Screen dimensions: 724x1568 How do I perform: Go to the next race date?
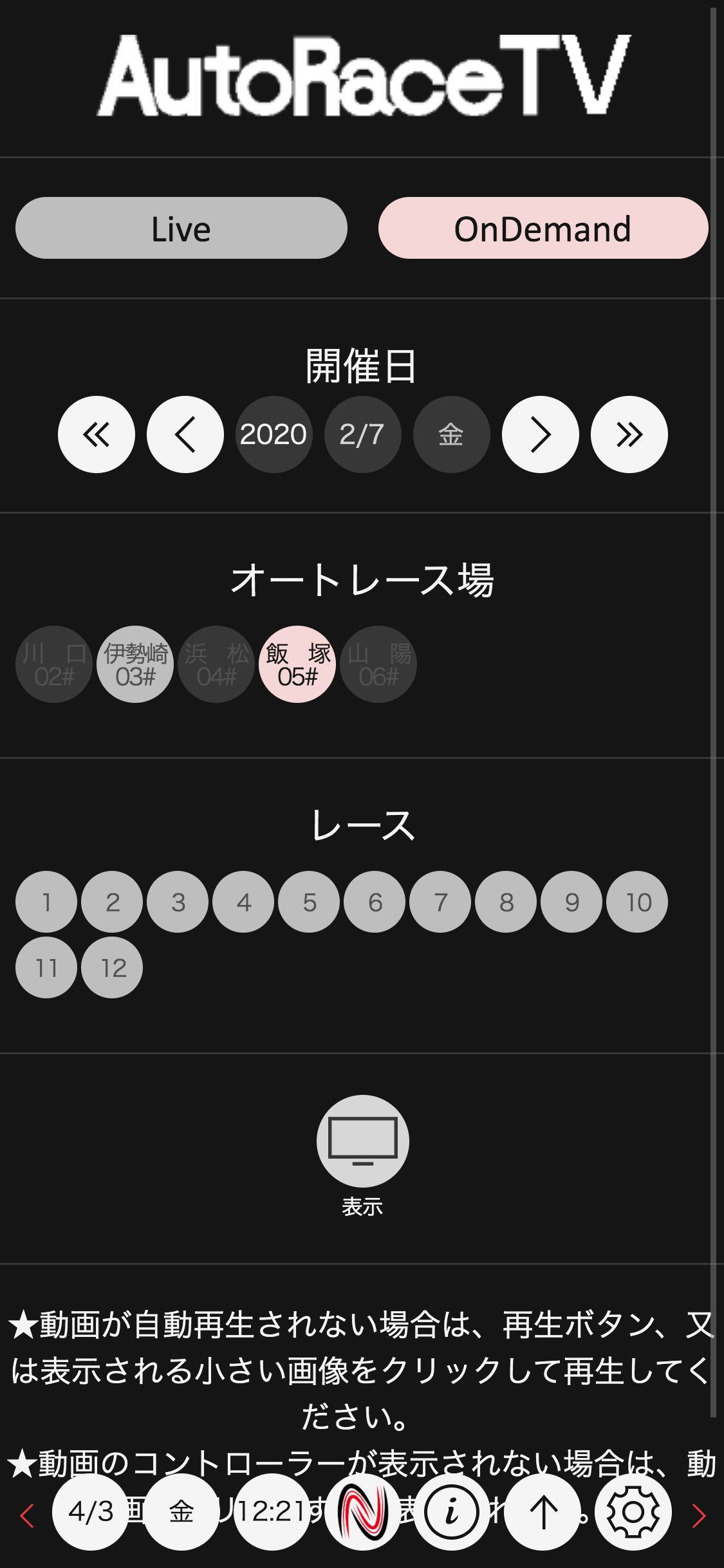coord(540,434)
